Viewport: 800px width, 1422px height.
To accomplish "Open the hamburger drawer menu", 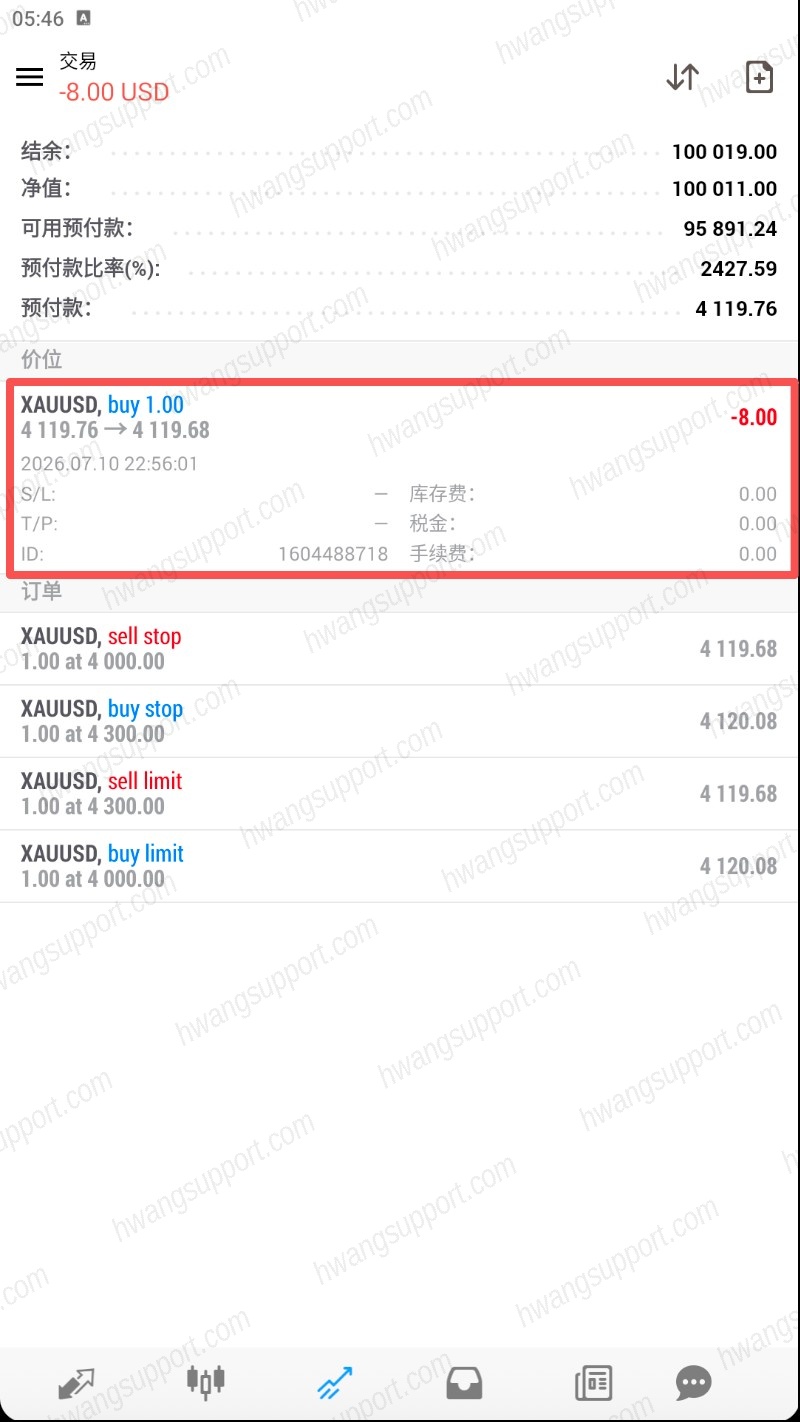I will pos(30,77).
